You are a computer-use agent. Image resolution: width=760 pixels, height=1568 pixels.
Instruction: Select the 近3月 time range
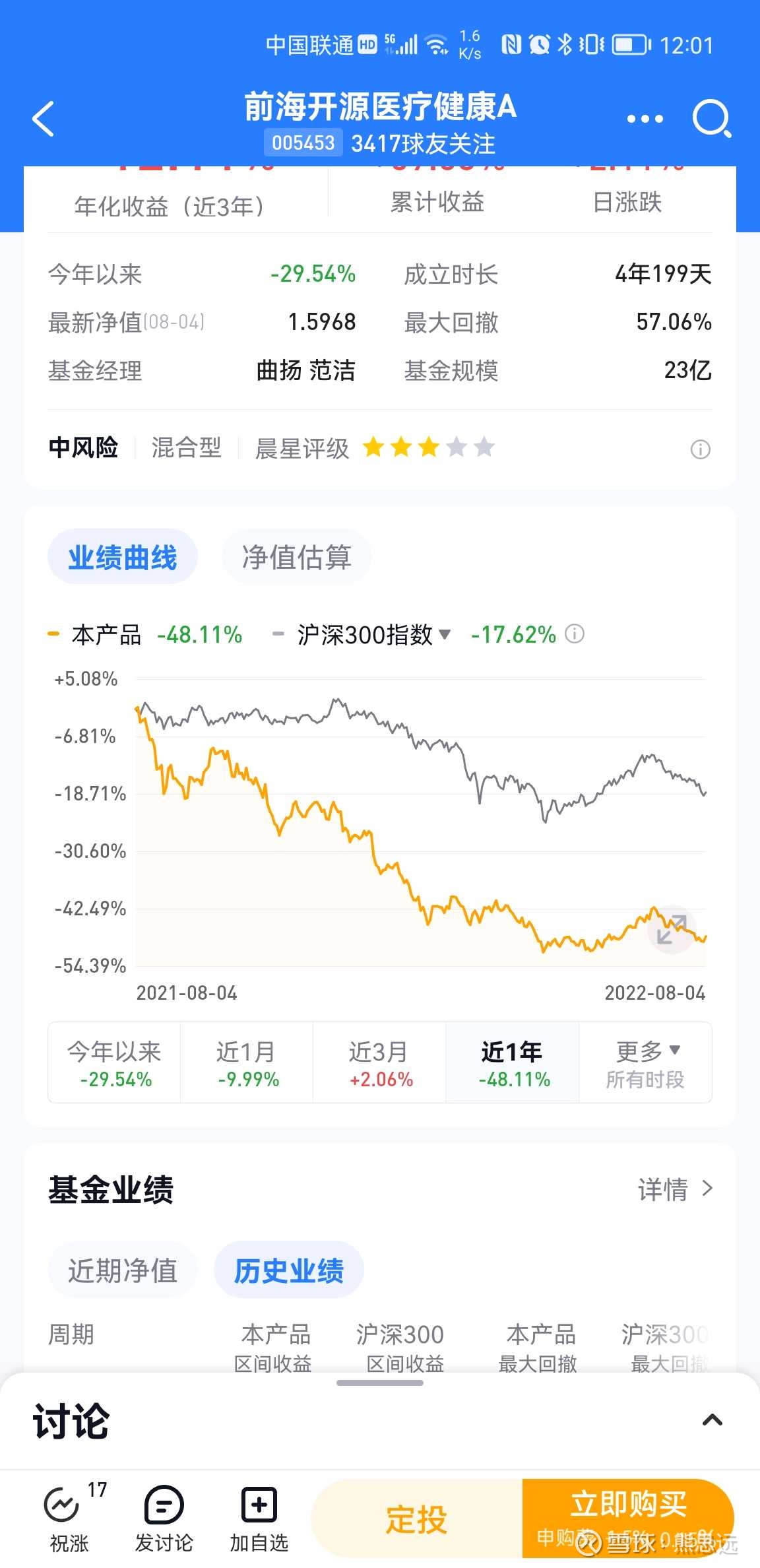point(379,1062)
